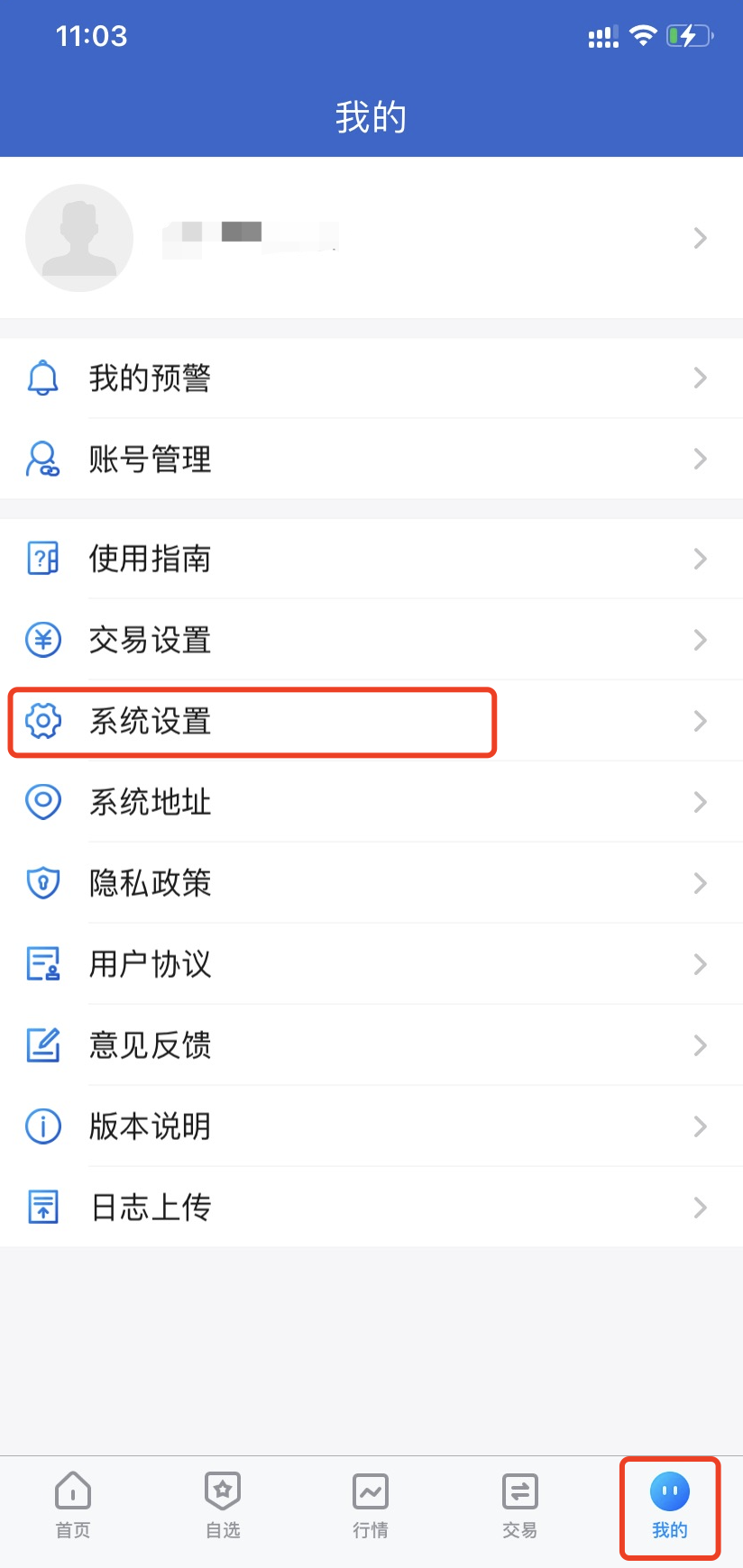743x1568 pixels.
Task: View 用户协议 user agreement
Action: tap(370, 964)
